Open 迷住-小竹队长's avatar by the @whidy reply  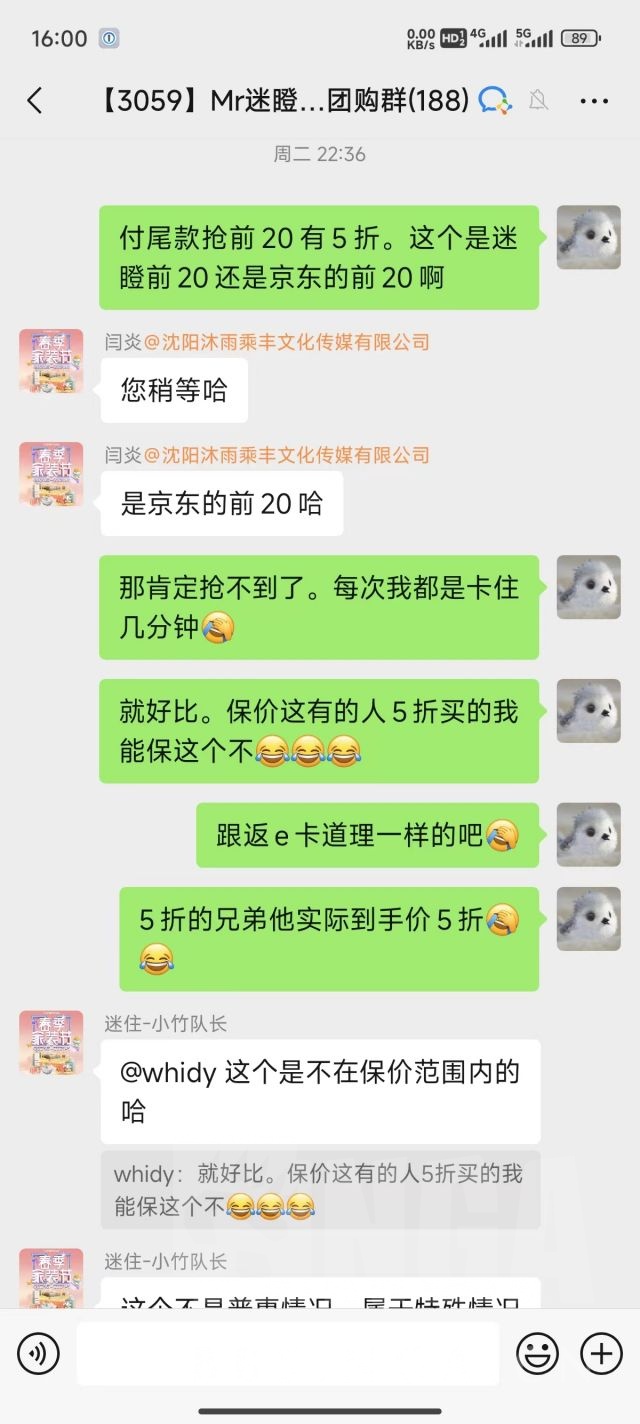(x=51, y=1042)
